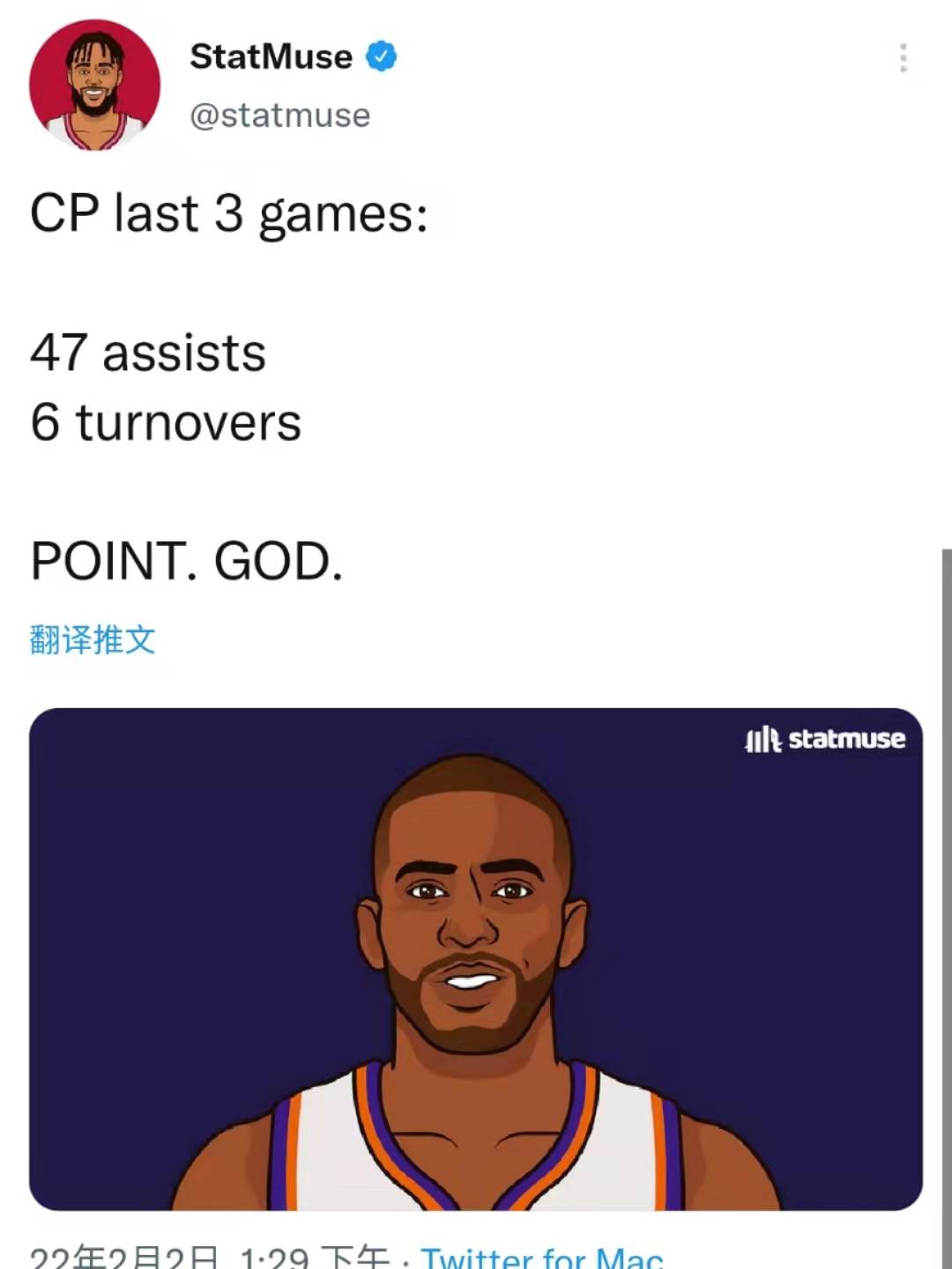Image resolution: width=952 pixels, height=1269 pixels.
Task: Open the @statmuse account name
Action: (x=279, y=116)
